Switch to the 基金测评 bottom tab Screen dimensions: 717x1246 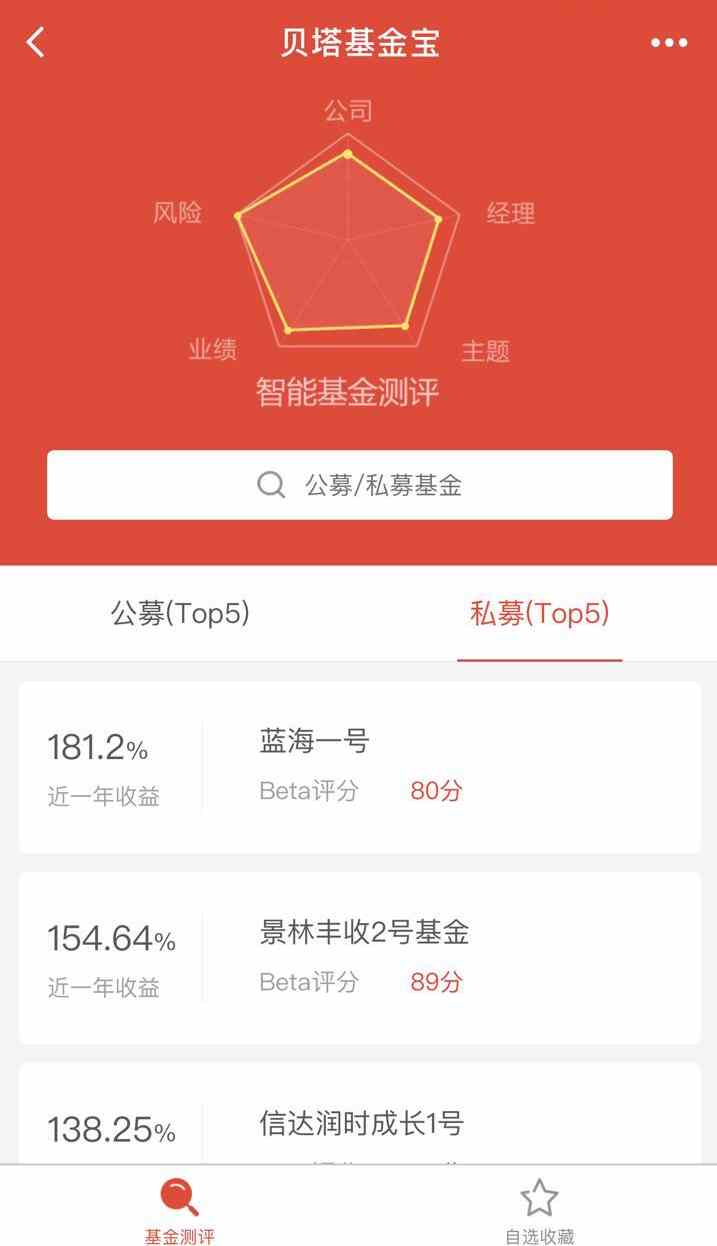pyautogui.click(x=179, y=1207)
